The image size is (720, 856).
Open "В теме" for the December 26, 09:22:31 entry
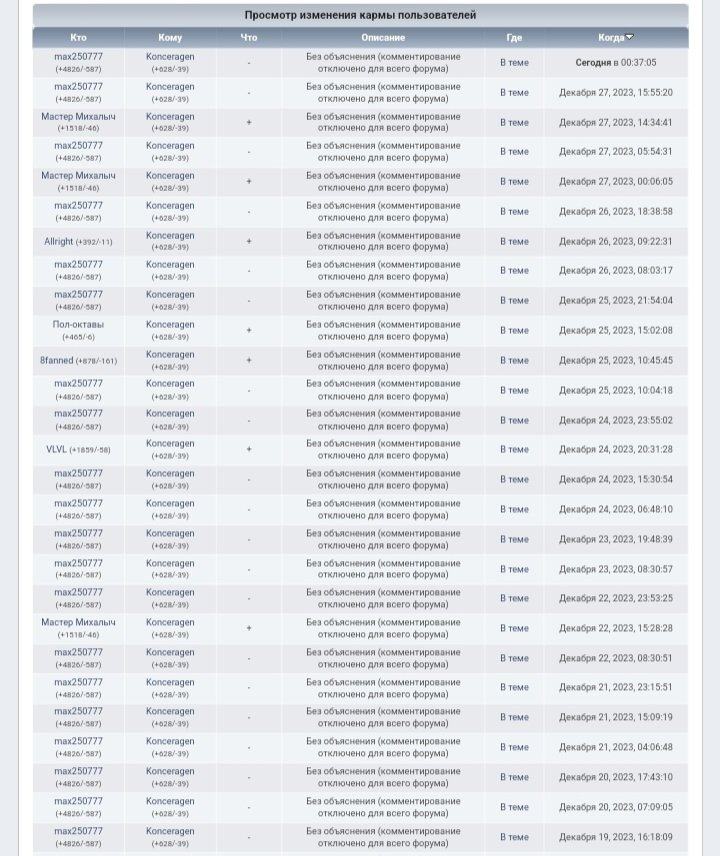pos(514,241)
